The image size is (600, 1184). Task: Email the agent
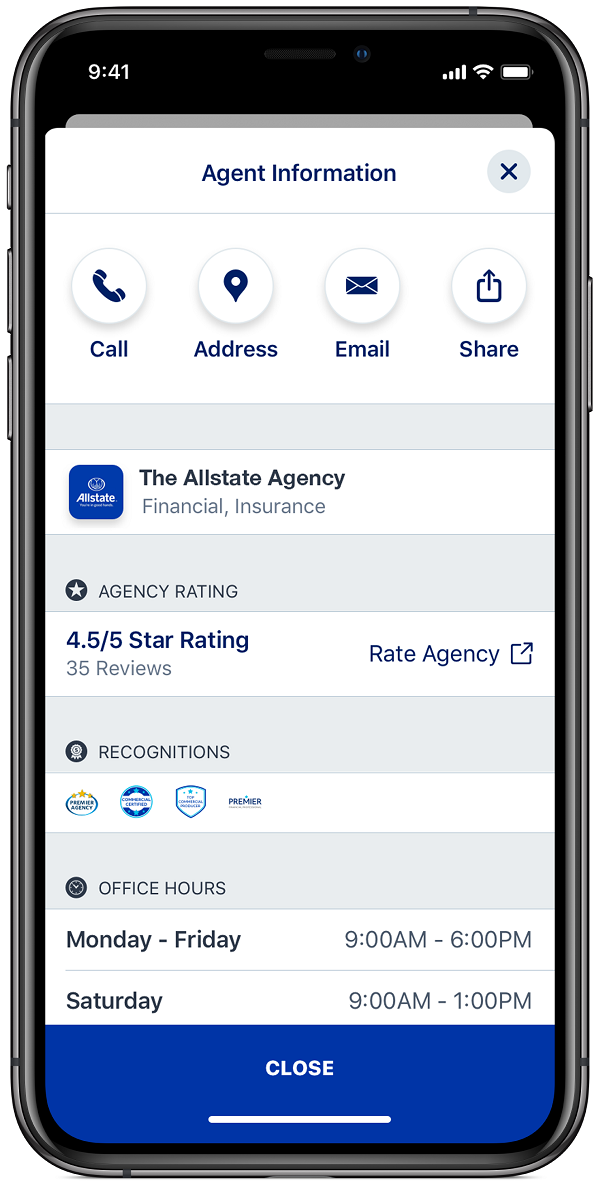click(362, 287)
